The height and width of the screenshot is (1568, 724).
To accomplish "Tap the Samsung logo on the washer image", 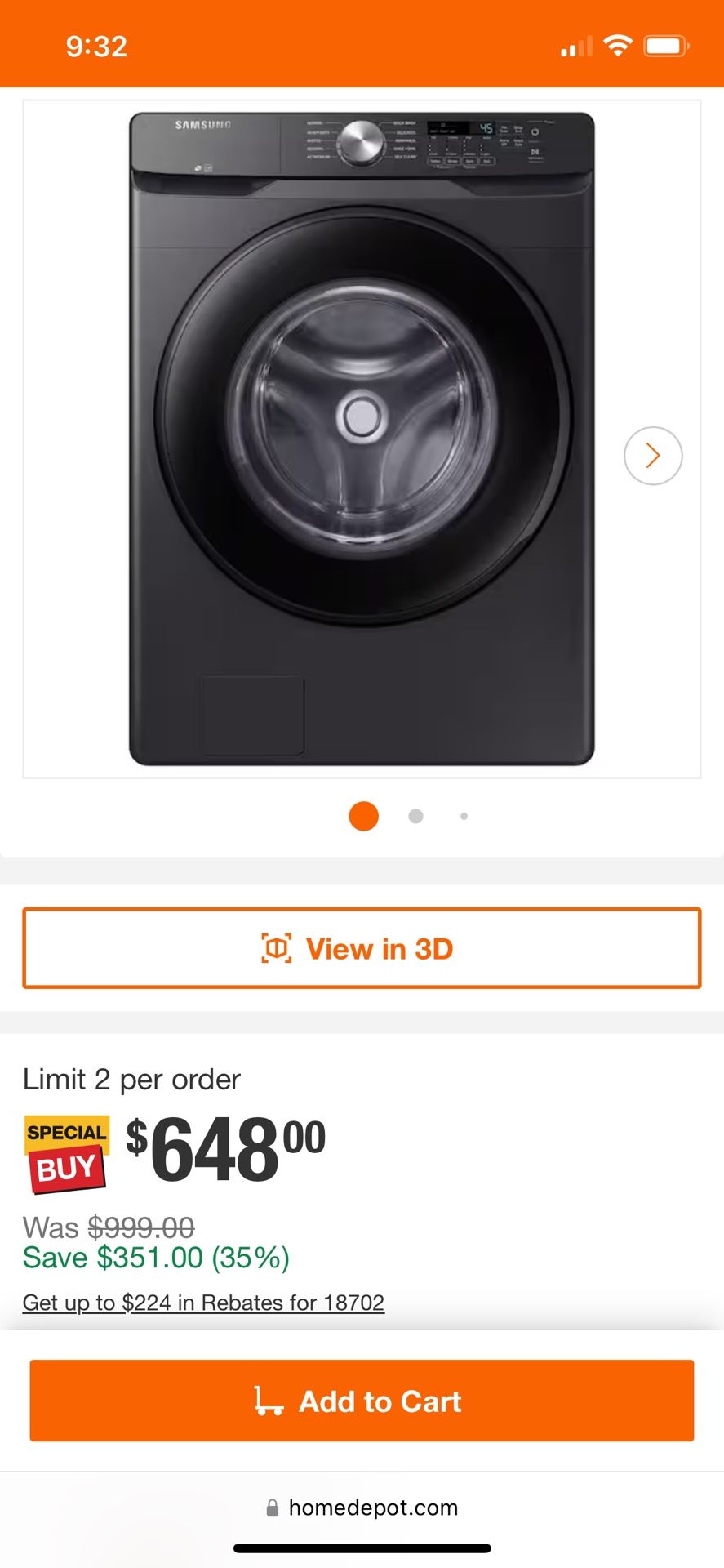I will (x=202, y=126).
